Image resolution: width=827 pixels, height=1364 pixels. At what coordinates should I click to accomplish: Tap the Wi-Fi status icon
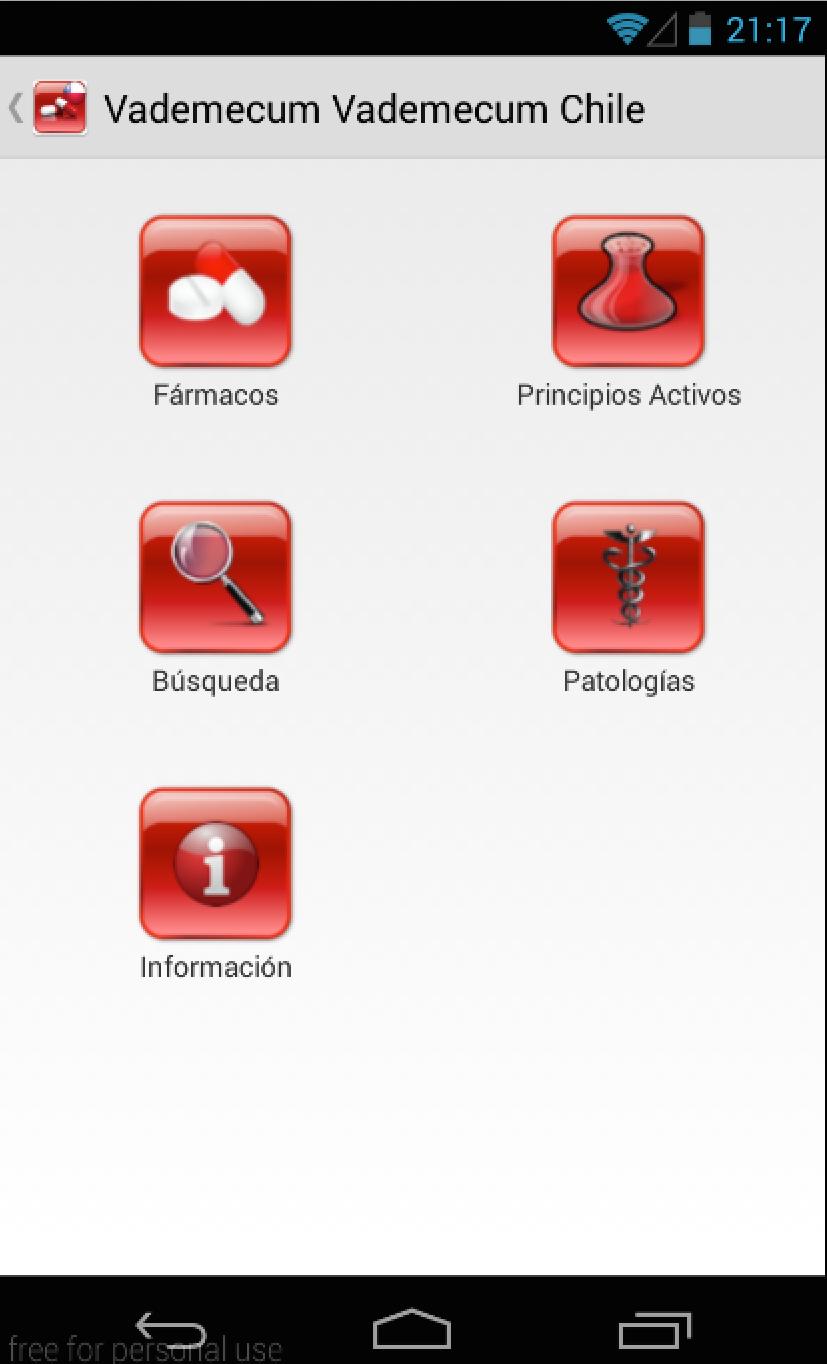[626, 29]
